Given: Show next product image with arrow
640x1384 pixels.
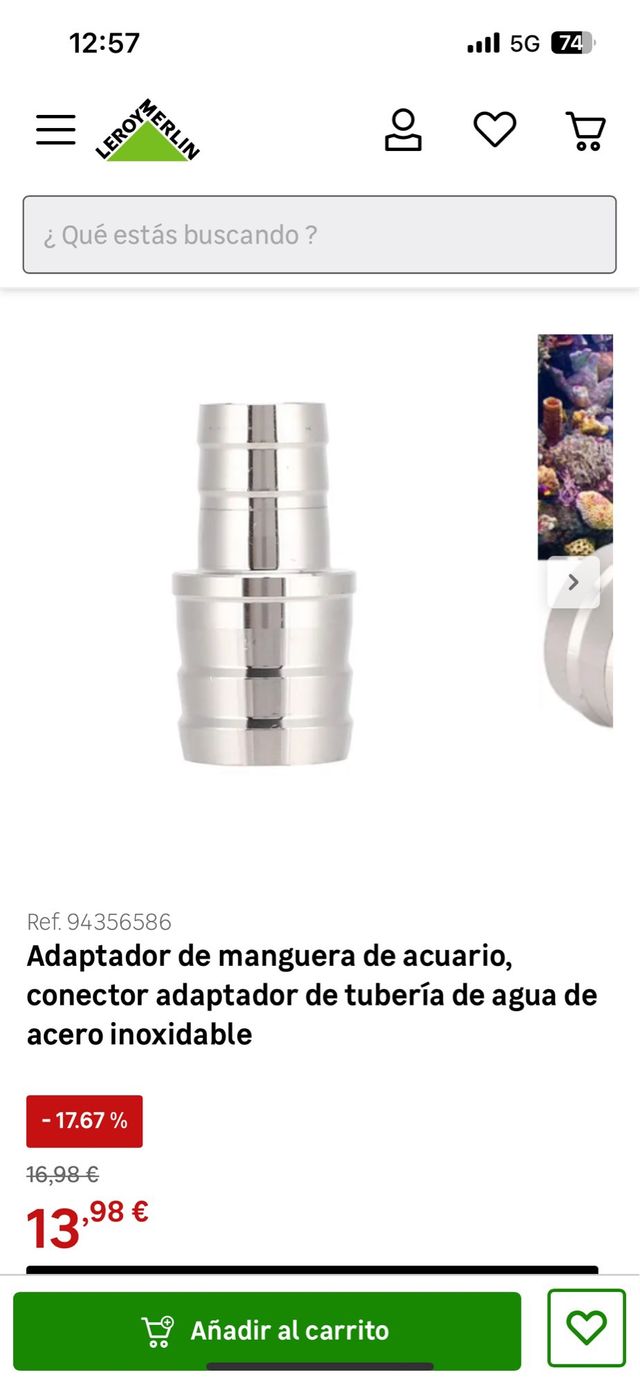Looking at the screenshot, I should 573,582.
